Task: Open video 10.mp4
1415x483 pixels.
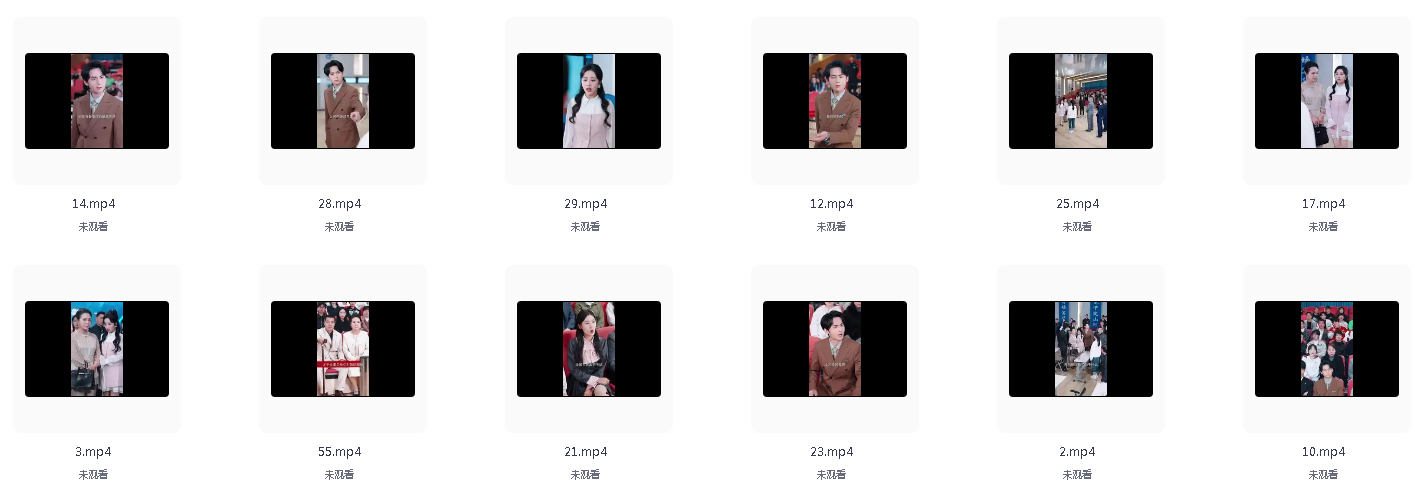Action: [x=1327, y=349]
